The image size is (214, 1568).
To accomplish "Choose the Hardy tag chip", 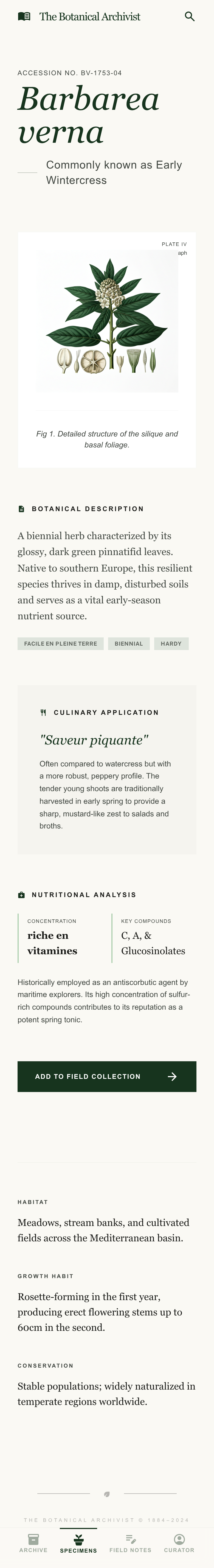I will click(x=171, y=643).
